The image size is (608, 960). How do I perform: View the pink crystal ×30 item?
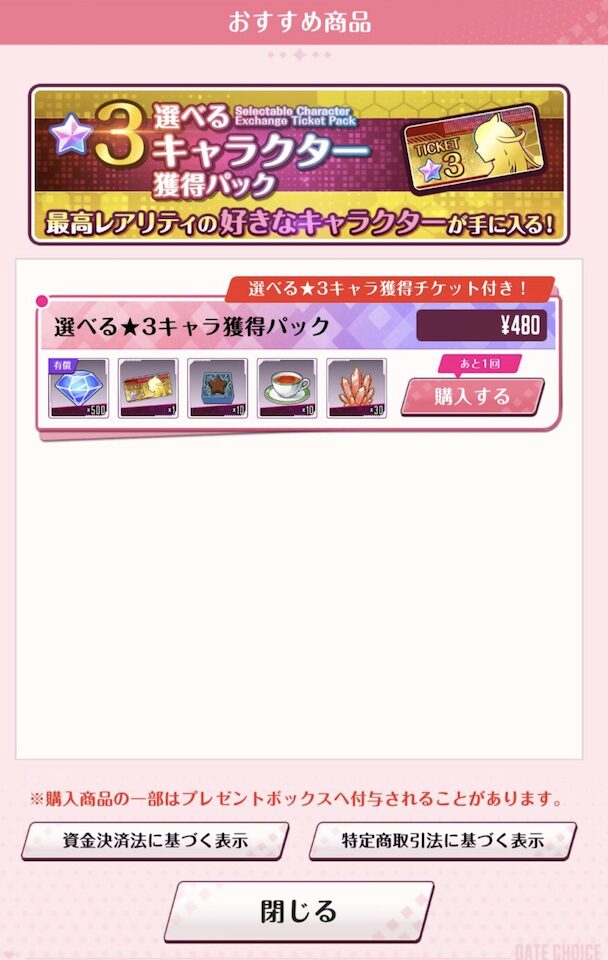[356, 388]
